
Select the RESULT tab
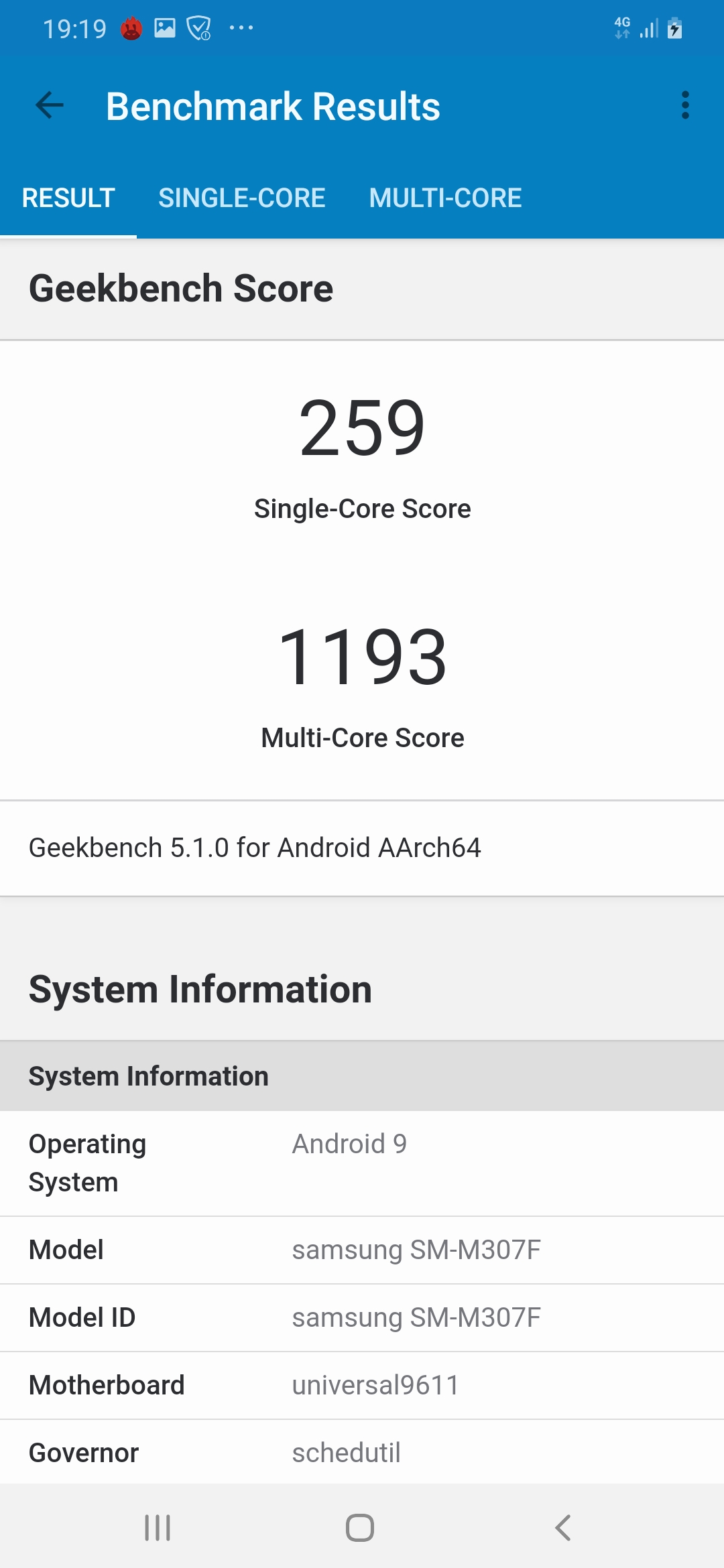coord(68,198)
